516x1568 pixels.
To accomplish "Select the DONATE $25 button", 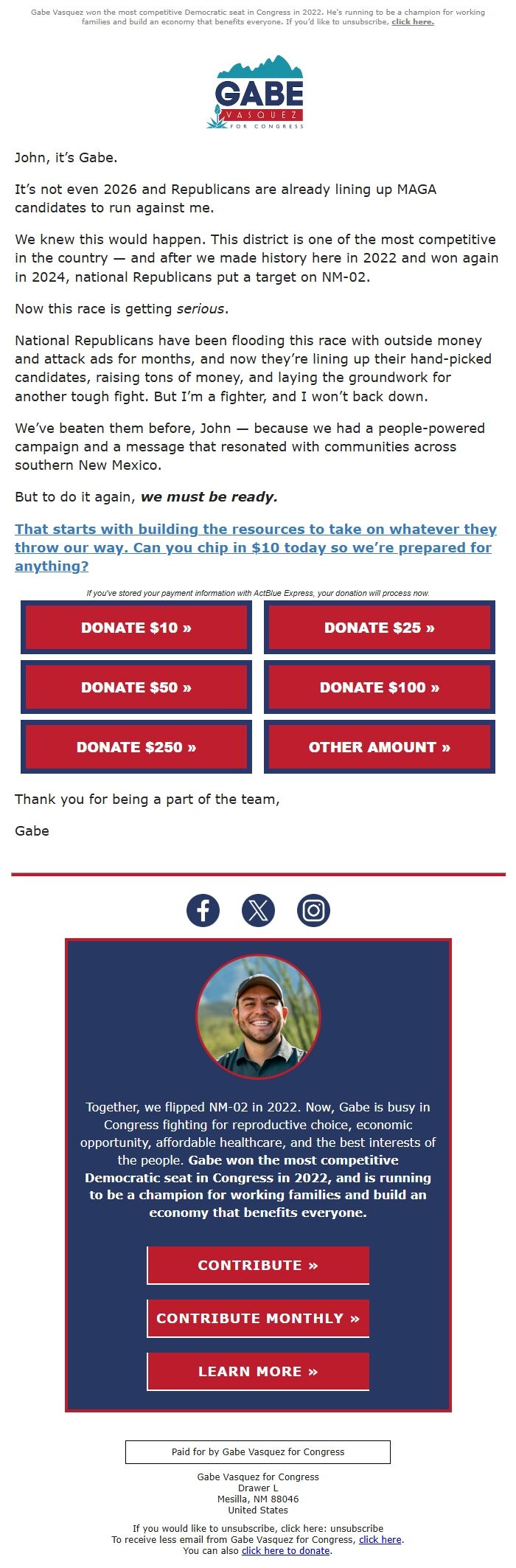I will click(x=380, y=628).
